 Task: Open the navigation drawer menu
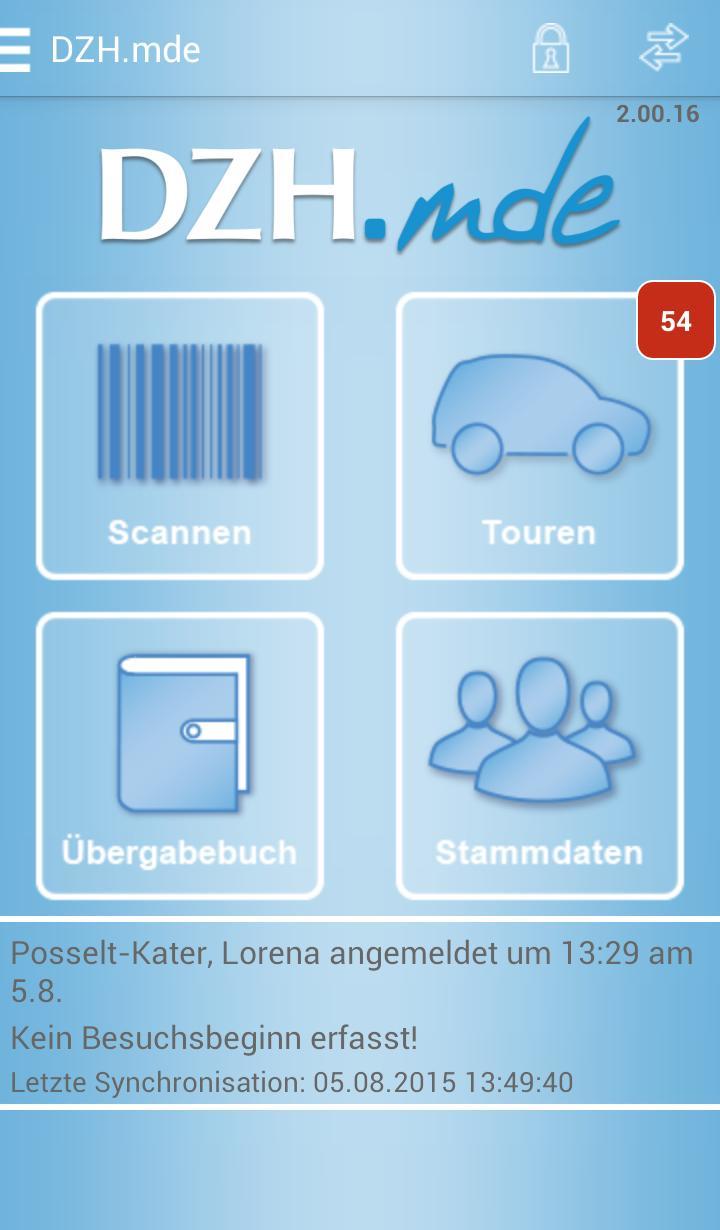18,49
